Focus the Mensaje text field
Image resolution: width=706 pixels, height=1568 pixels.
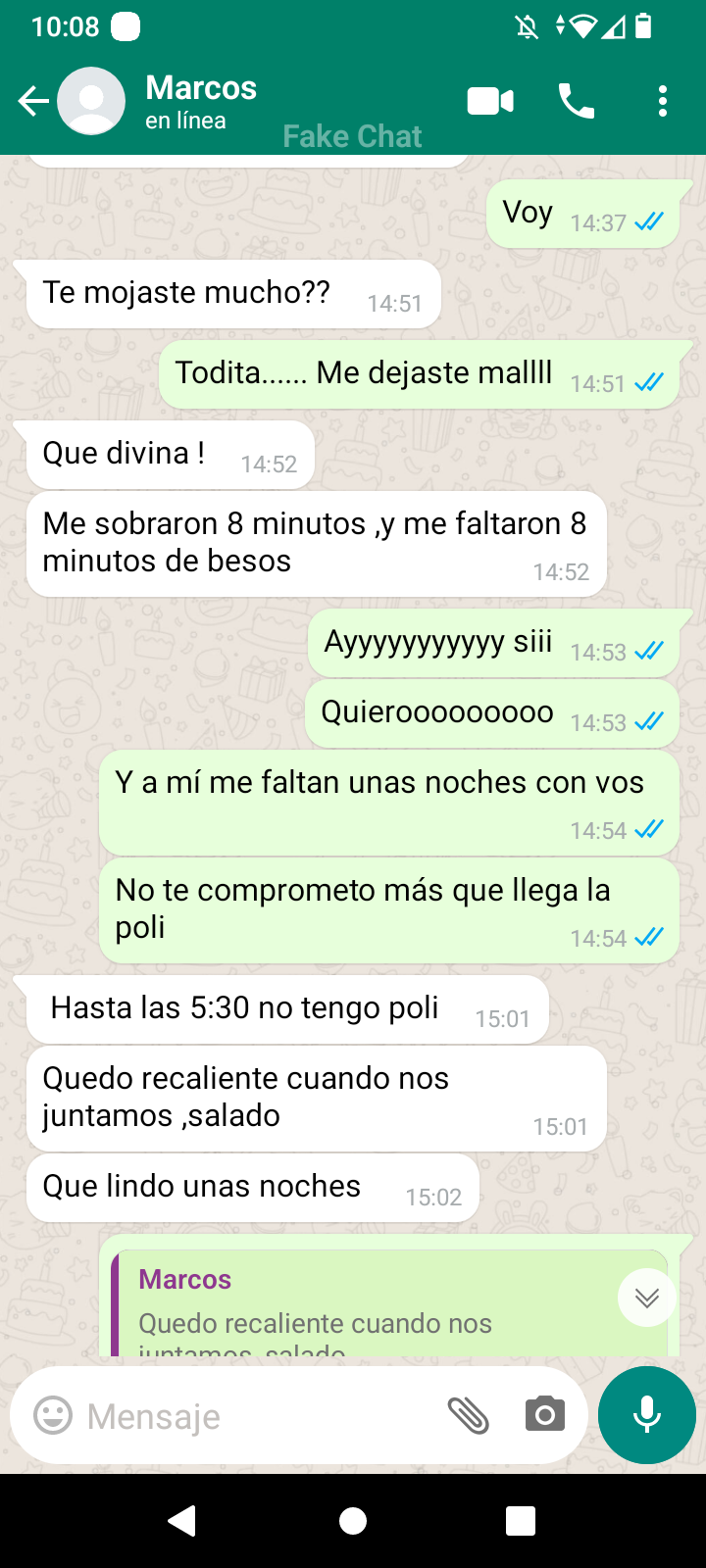click(x=255, y=1416)
